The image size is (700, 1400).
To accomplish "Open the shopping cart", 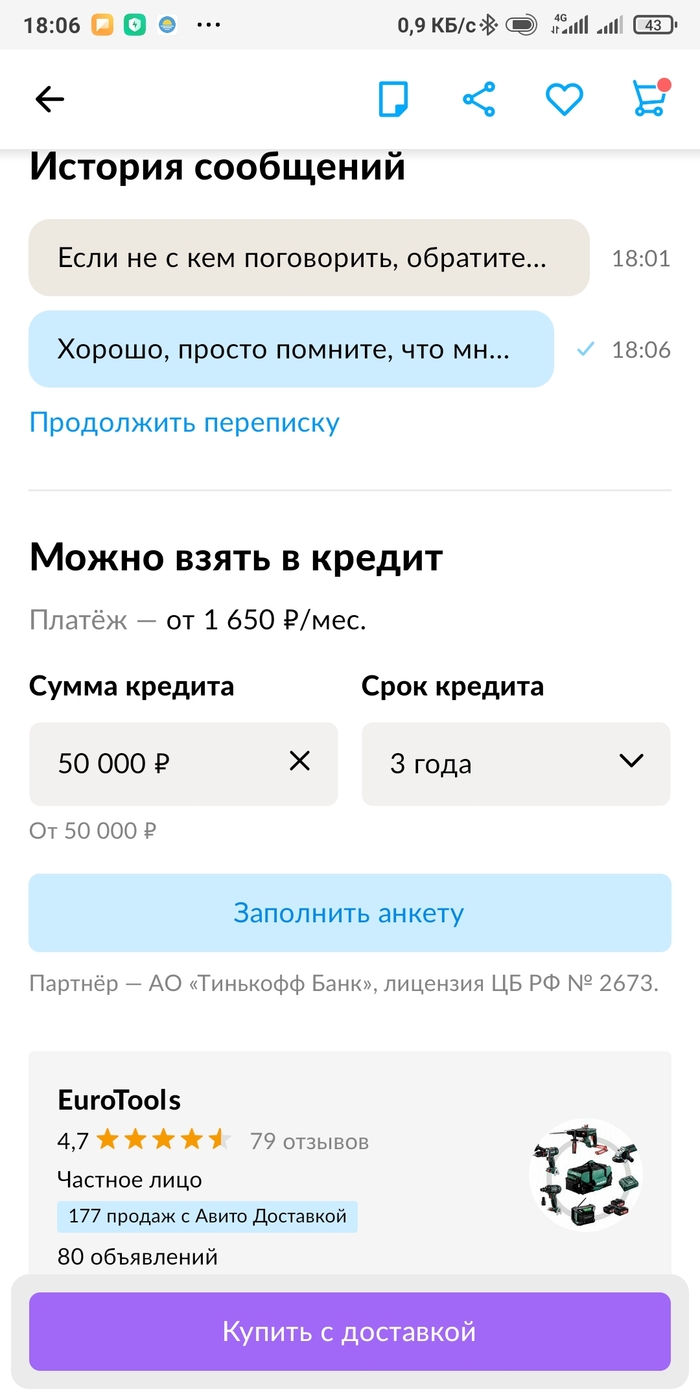I will (650, 99).
